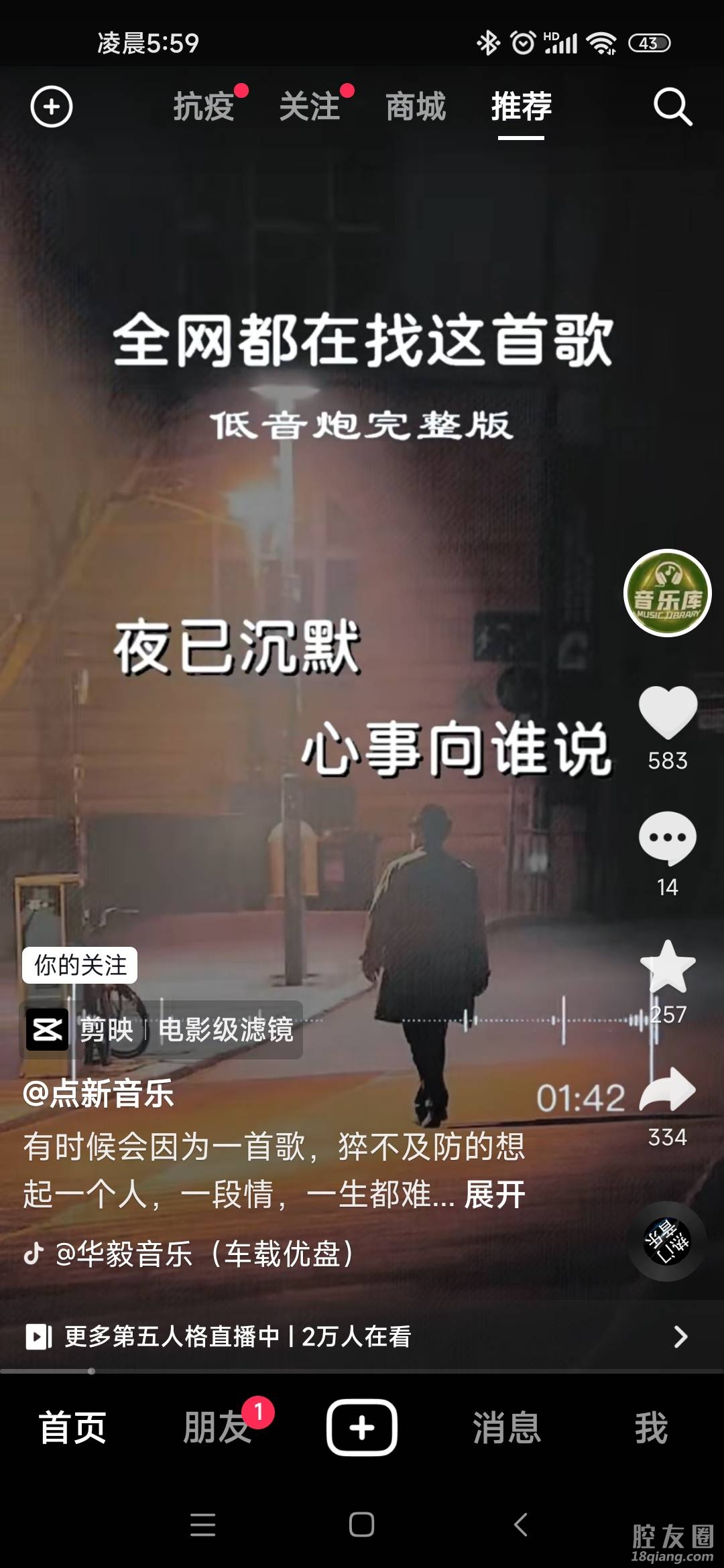Image resolution: width=724 pixels, height=1568 pixels.
Task: Expand the caption with 展开
Action: (x=495, y=1195)
